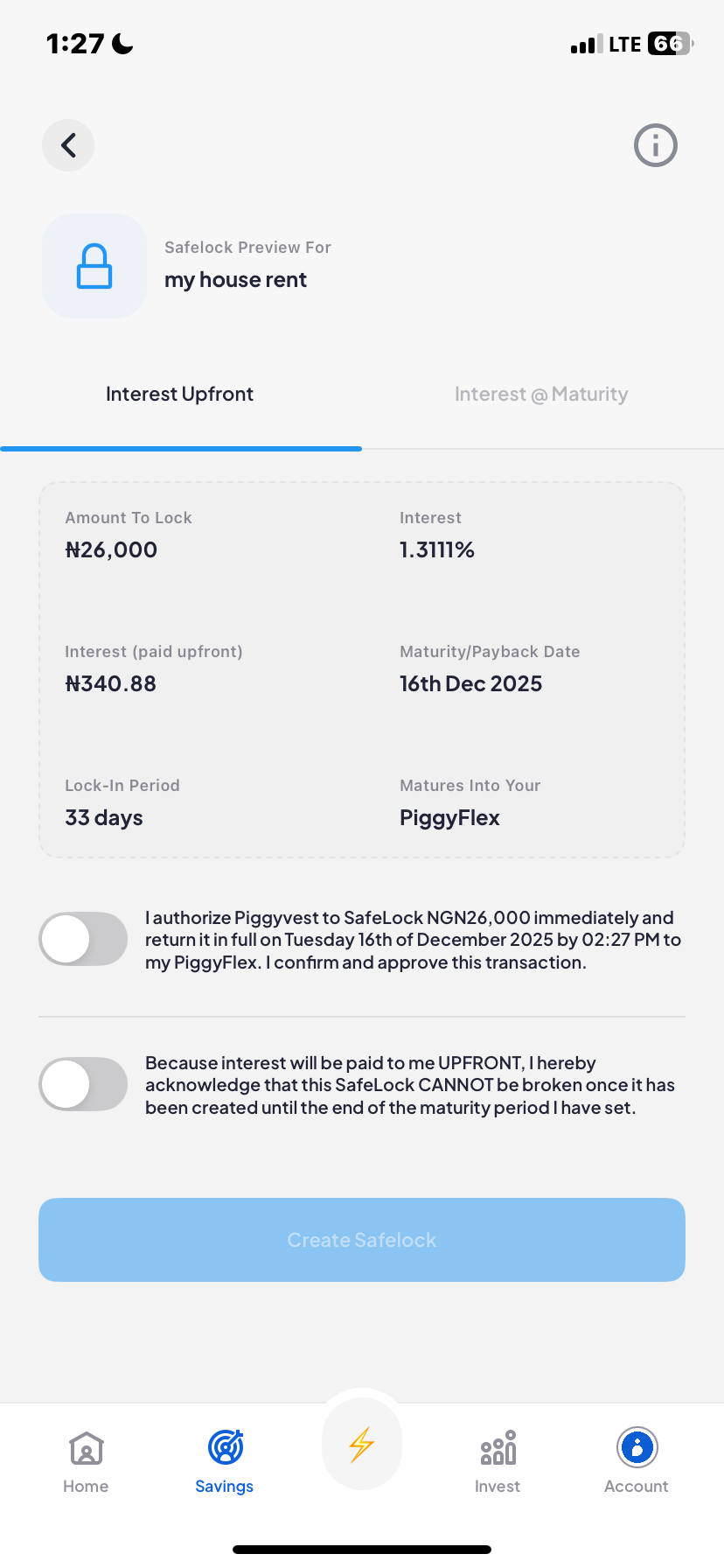The height and width of the screenshot is (1568, 724).
Task: Select the Home tab icon in bottom navigation
Action: 85,1448
